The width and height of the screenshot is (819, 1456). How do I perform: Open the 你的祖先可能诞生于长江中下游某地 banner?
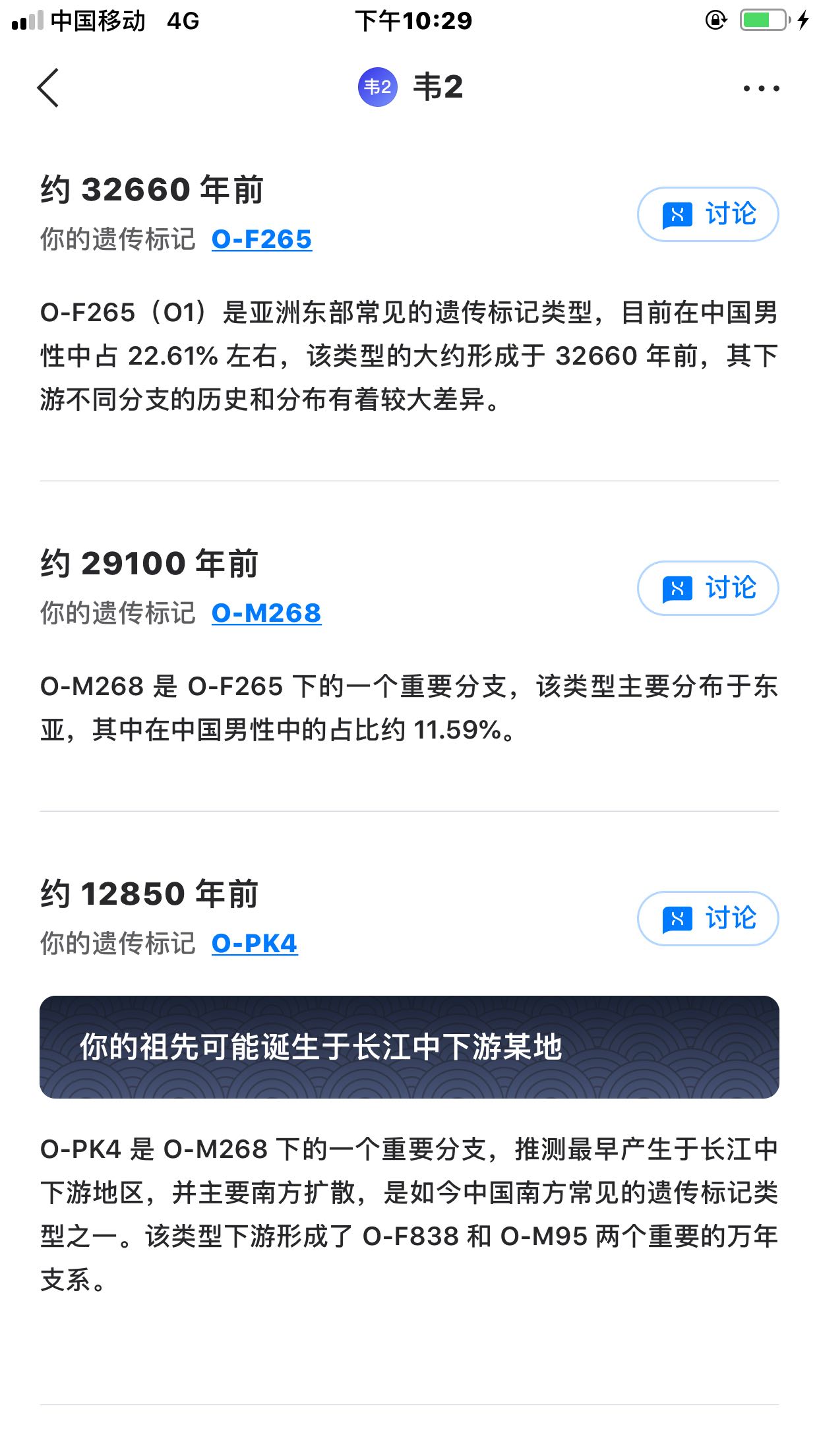pos(409,1047)
